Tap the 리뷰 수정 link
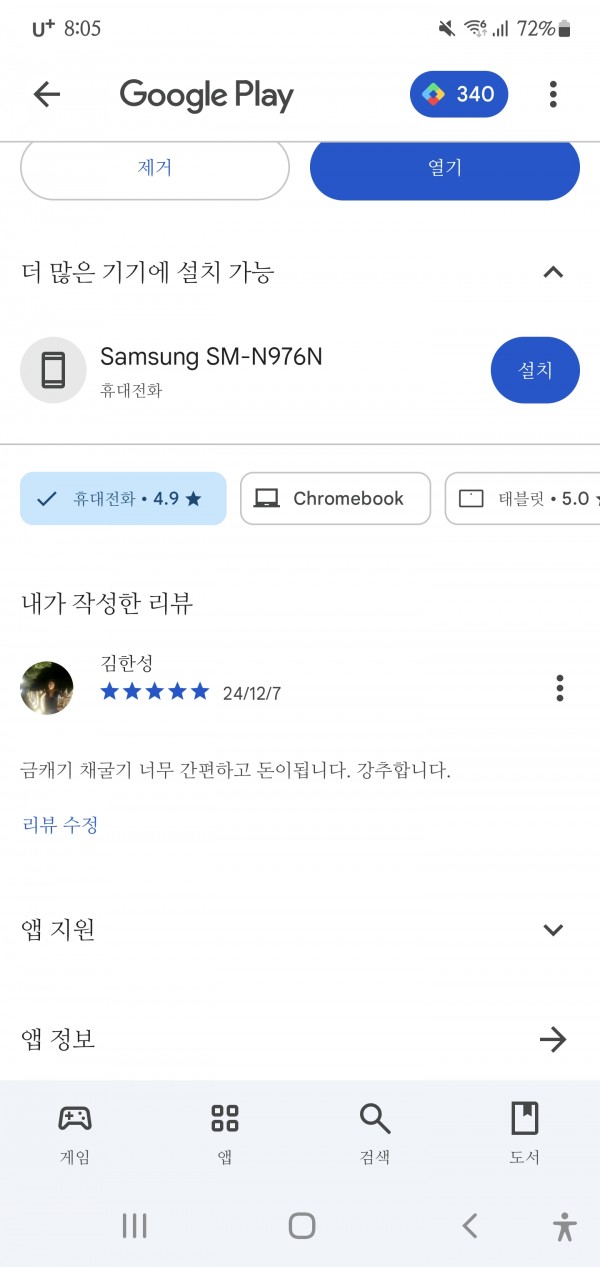 coord(60,825)
